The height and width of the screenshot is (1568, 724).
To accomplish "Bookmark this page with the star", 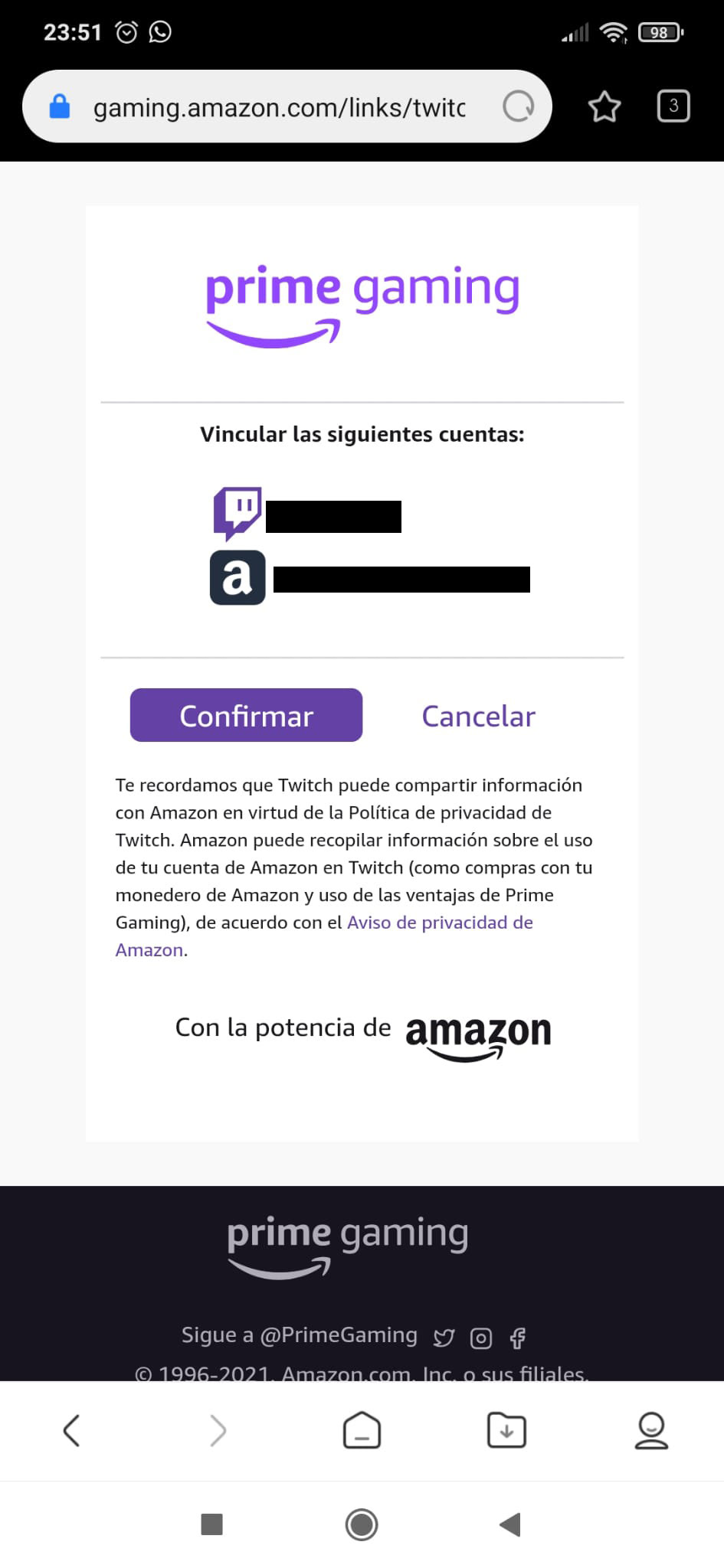I will (x=604, y=106).
